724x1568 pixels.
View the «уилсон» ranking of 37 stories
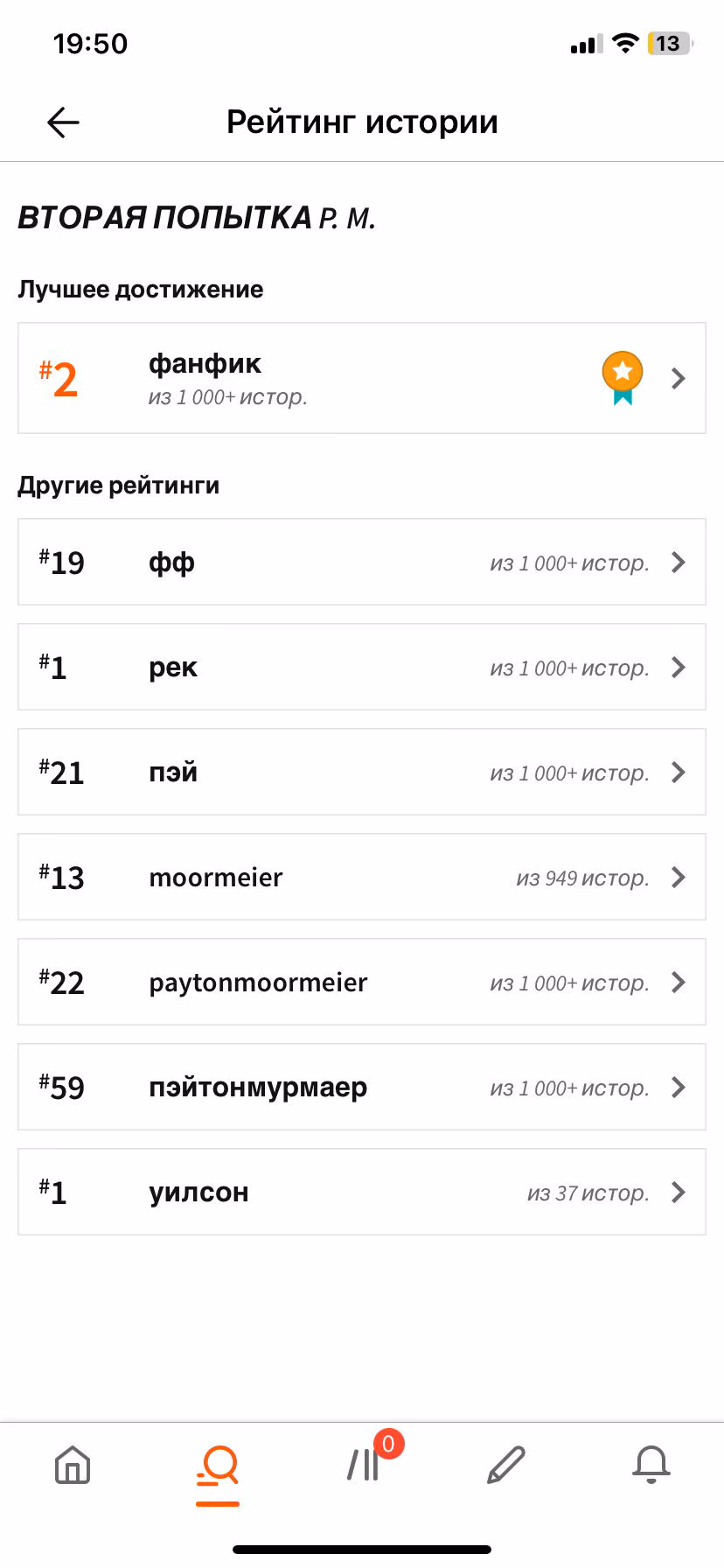[x=362, y=1192]
